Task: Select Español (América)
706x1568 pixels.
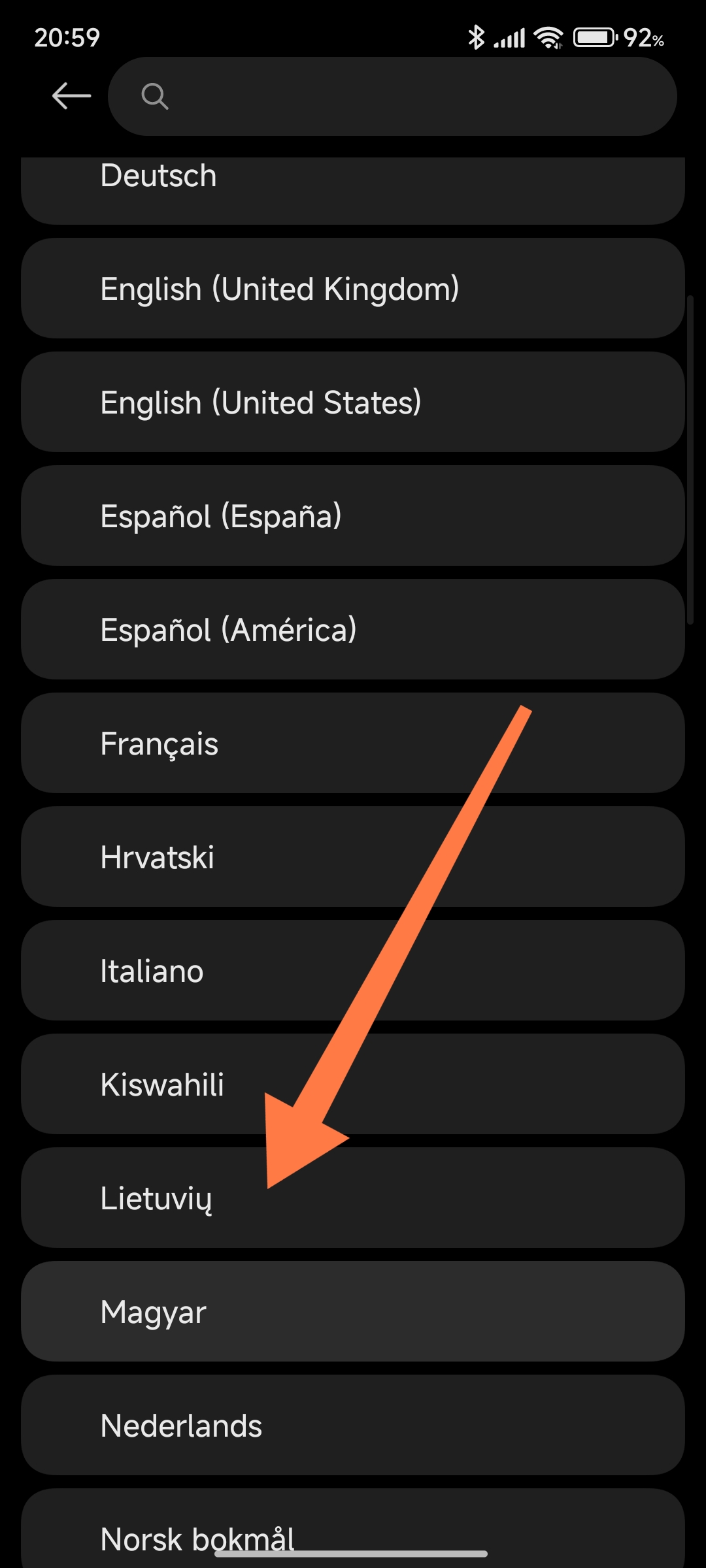Action: (353, 629)
